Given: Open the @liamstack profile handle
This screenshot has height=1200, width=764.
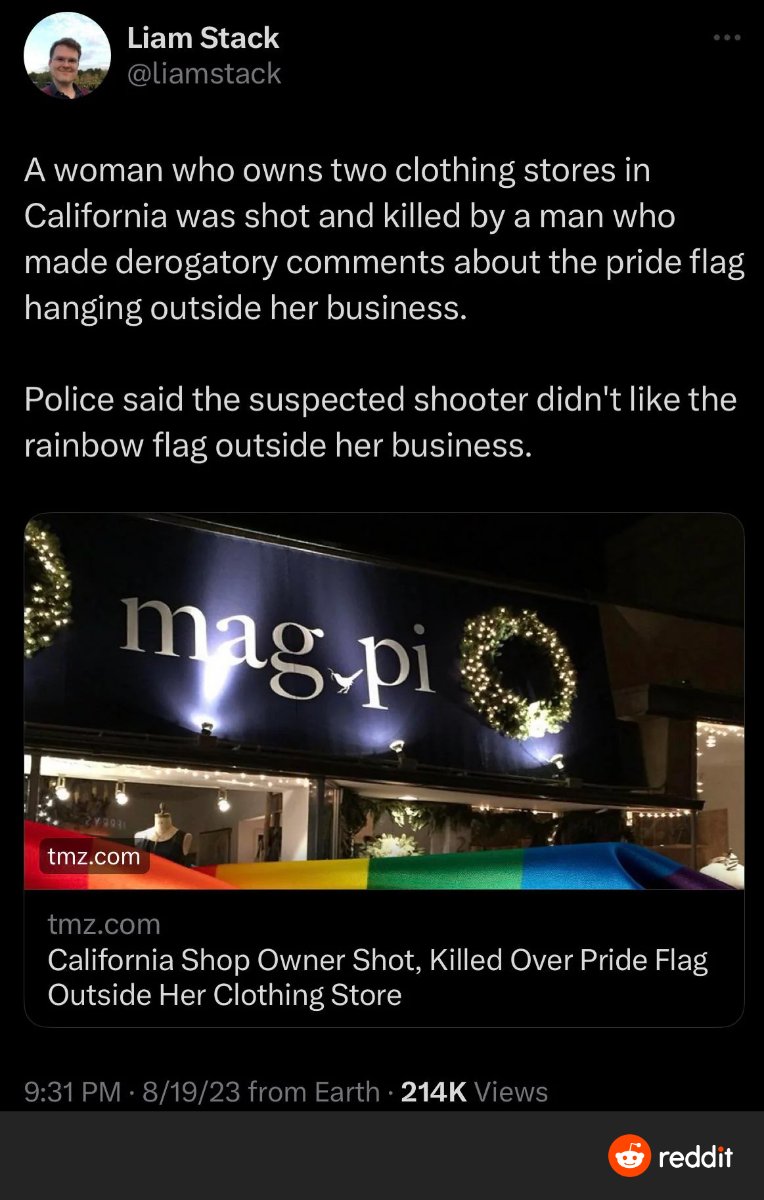Looking at the screenshot, I should click(x=204, y=73).
